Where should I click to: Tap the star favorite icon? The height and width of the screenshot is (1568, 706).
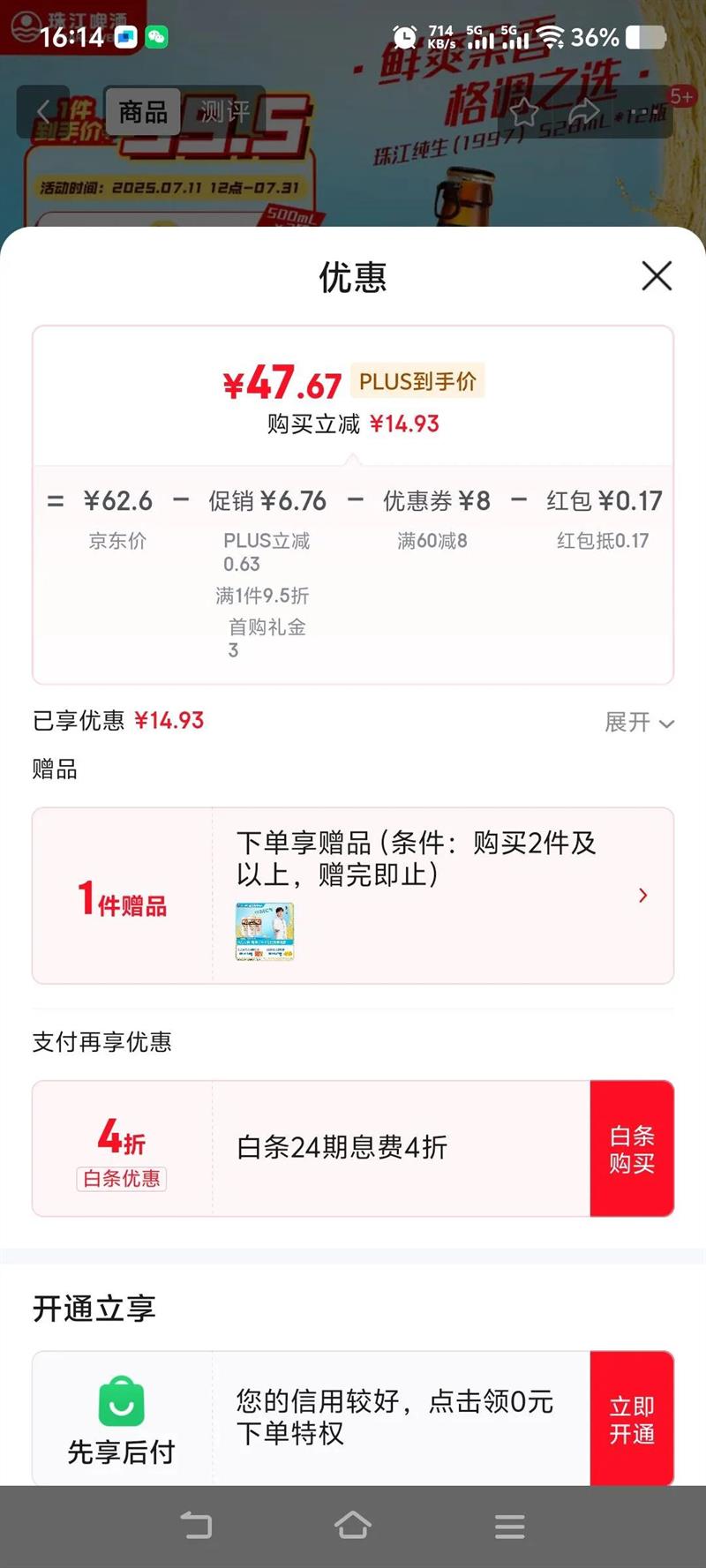(525, 112)
